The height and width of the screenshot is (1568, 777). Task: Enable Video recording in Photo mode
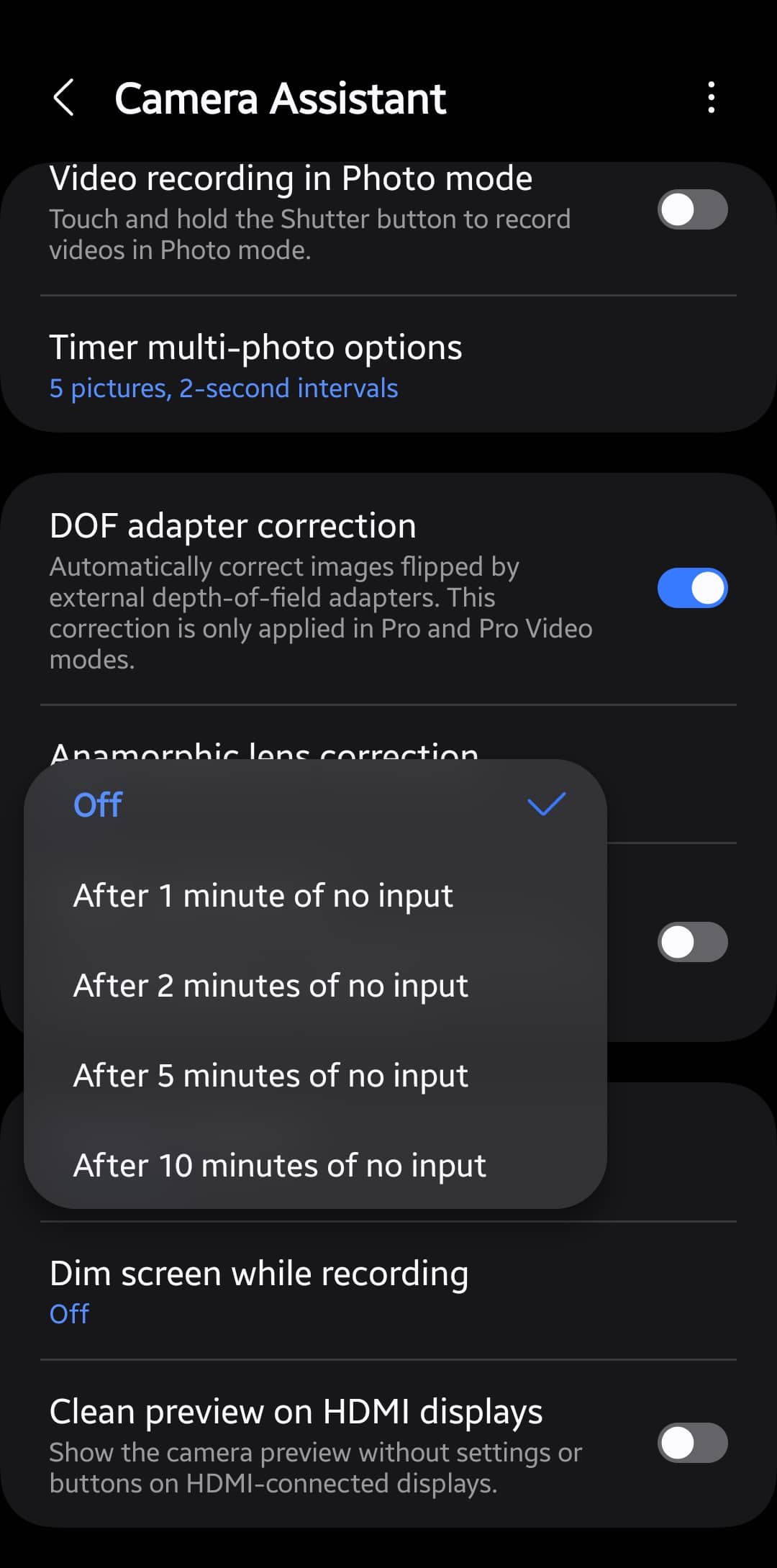click(x=692, y=209)
